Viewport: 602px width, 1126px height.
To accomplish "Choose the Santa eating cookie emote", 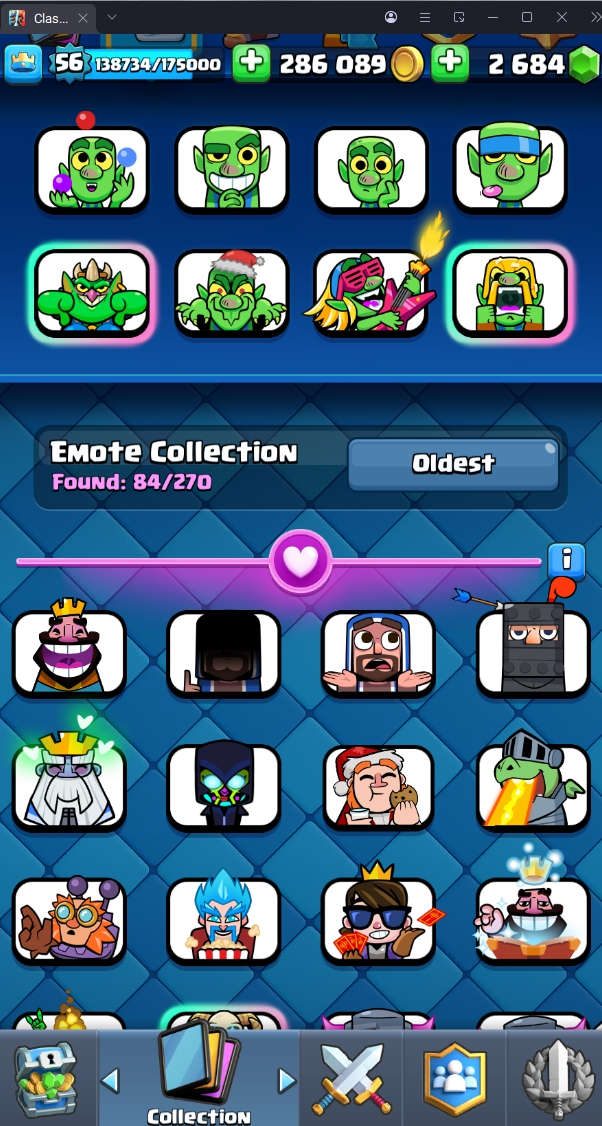I will click(378, 787).
